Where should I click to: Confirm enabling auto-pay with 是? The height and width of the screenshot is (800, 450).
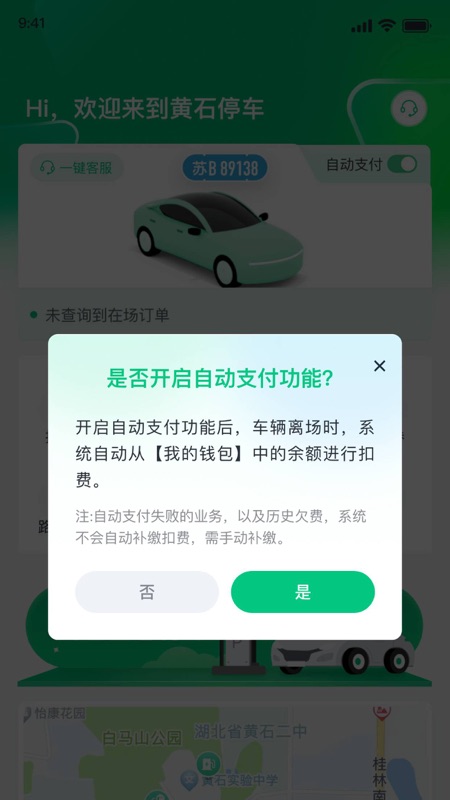click(303, 592)
